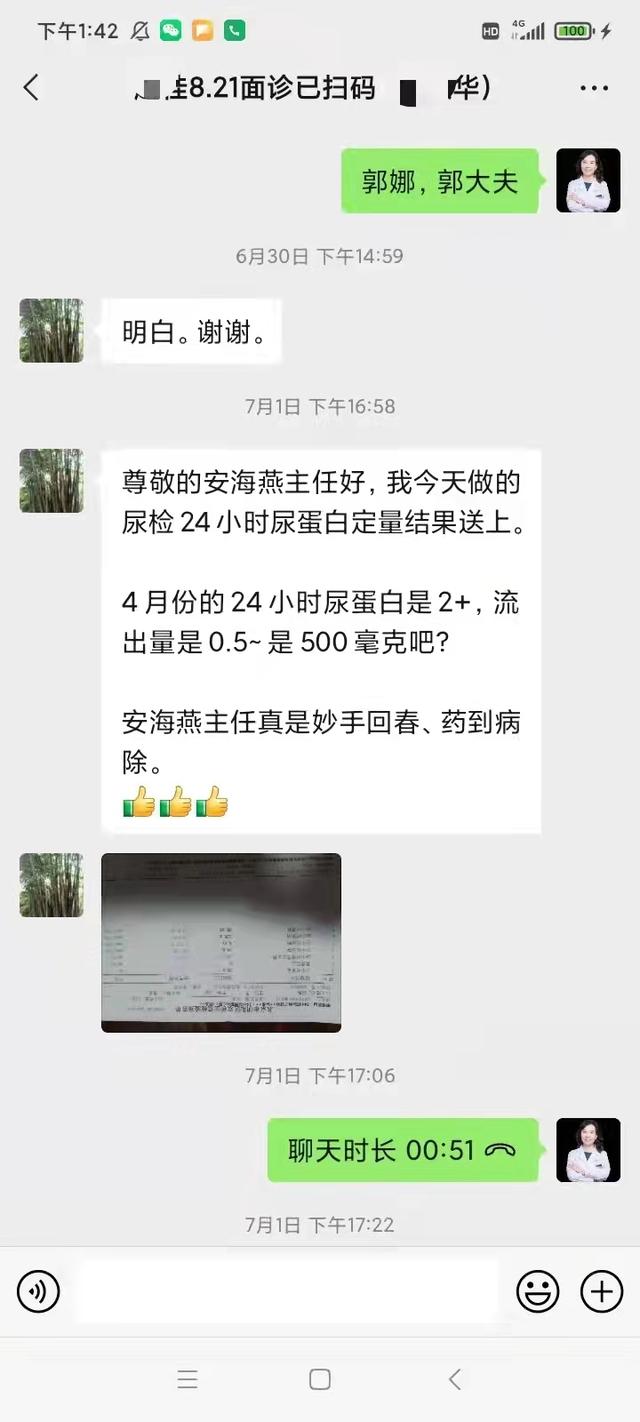Open the emoji sticker panel
640x1422 pixels.
537,1292
